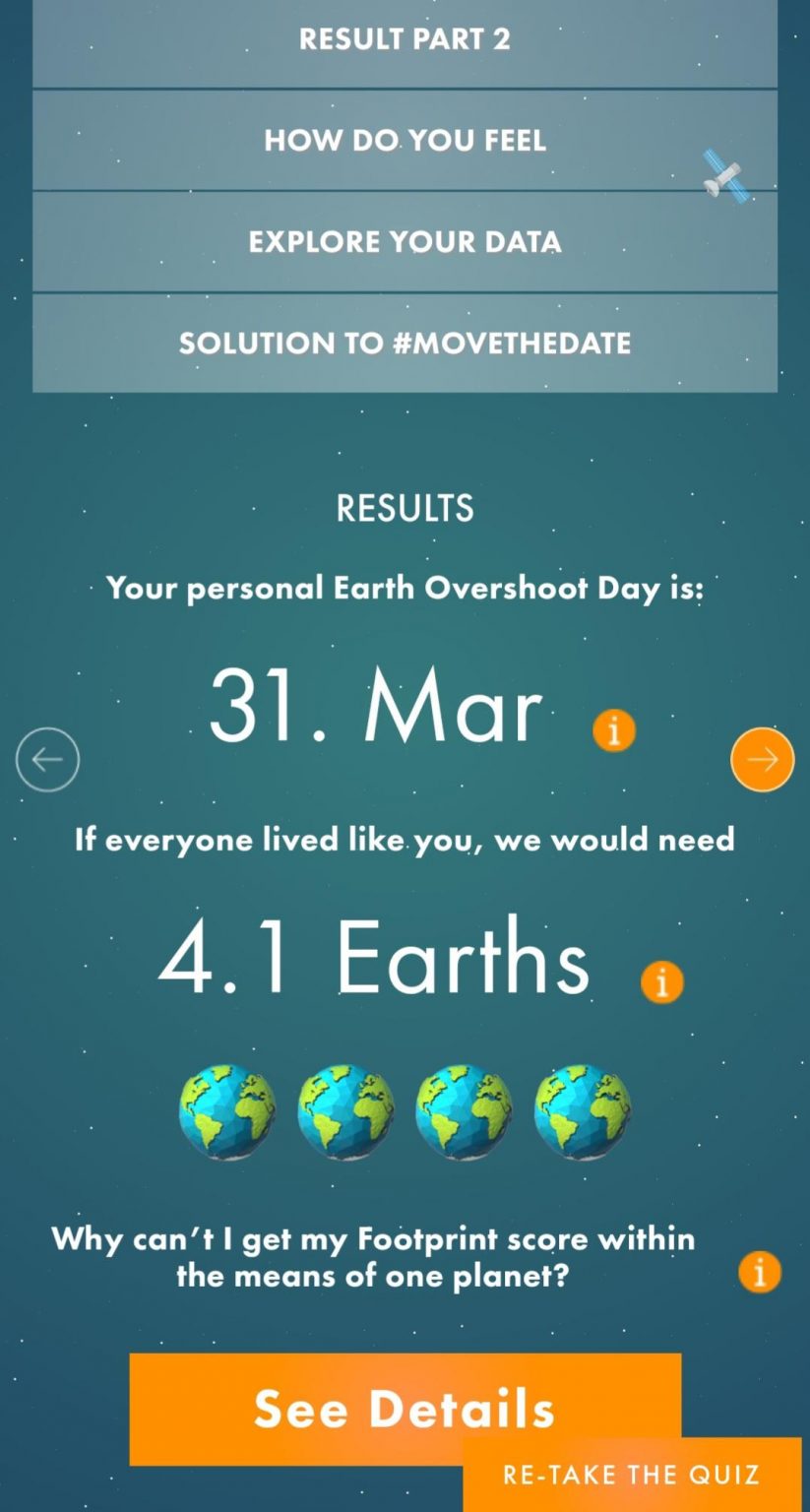Re-take the quiz
Image resolution: width=810 pixels, height=1512 pixels.
click(x=632, y=1475)
